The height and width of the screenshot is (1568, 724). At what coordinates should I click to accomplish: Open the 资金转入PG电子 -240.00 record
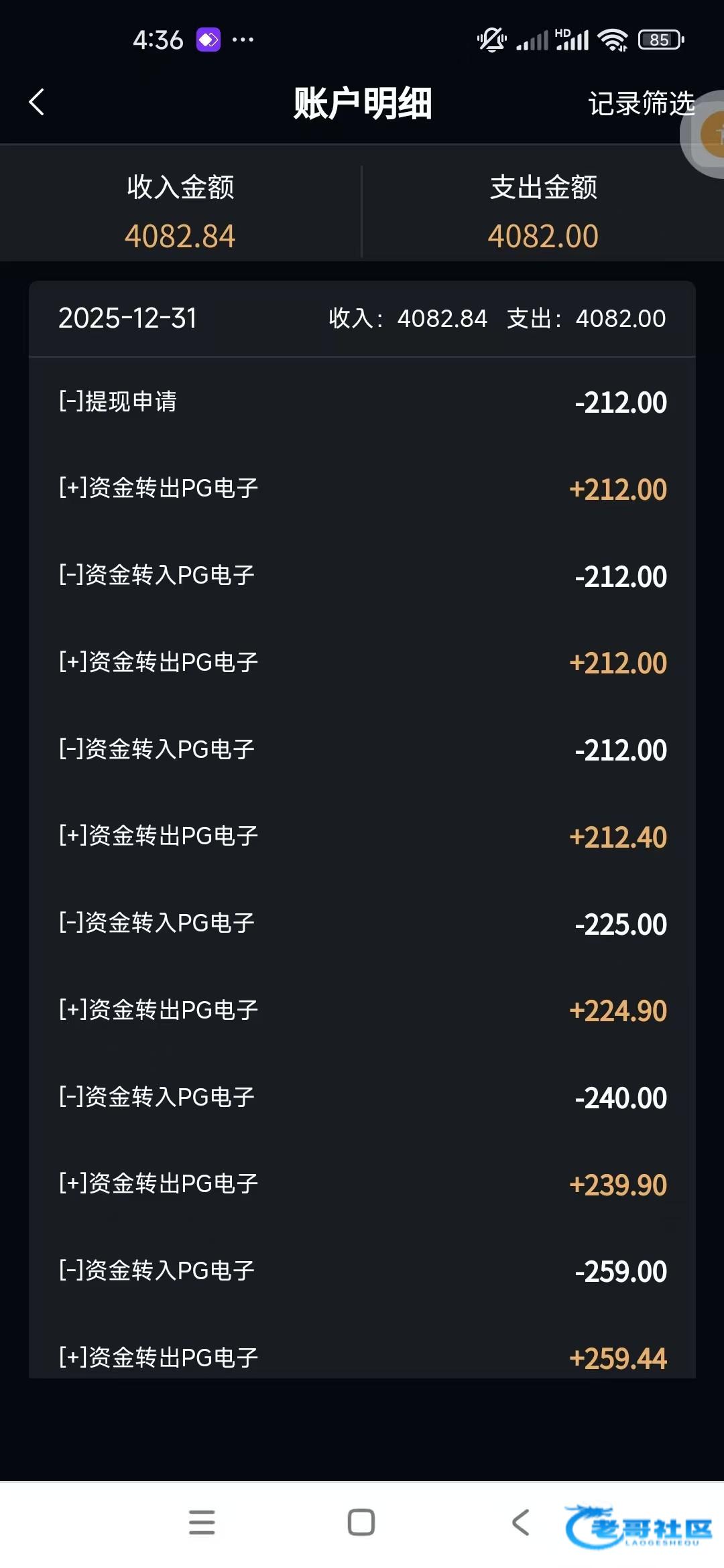(x=362, y=1098)
